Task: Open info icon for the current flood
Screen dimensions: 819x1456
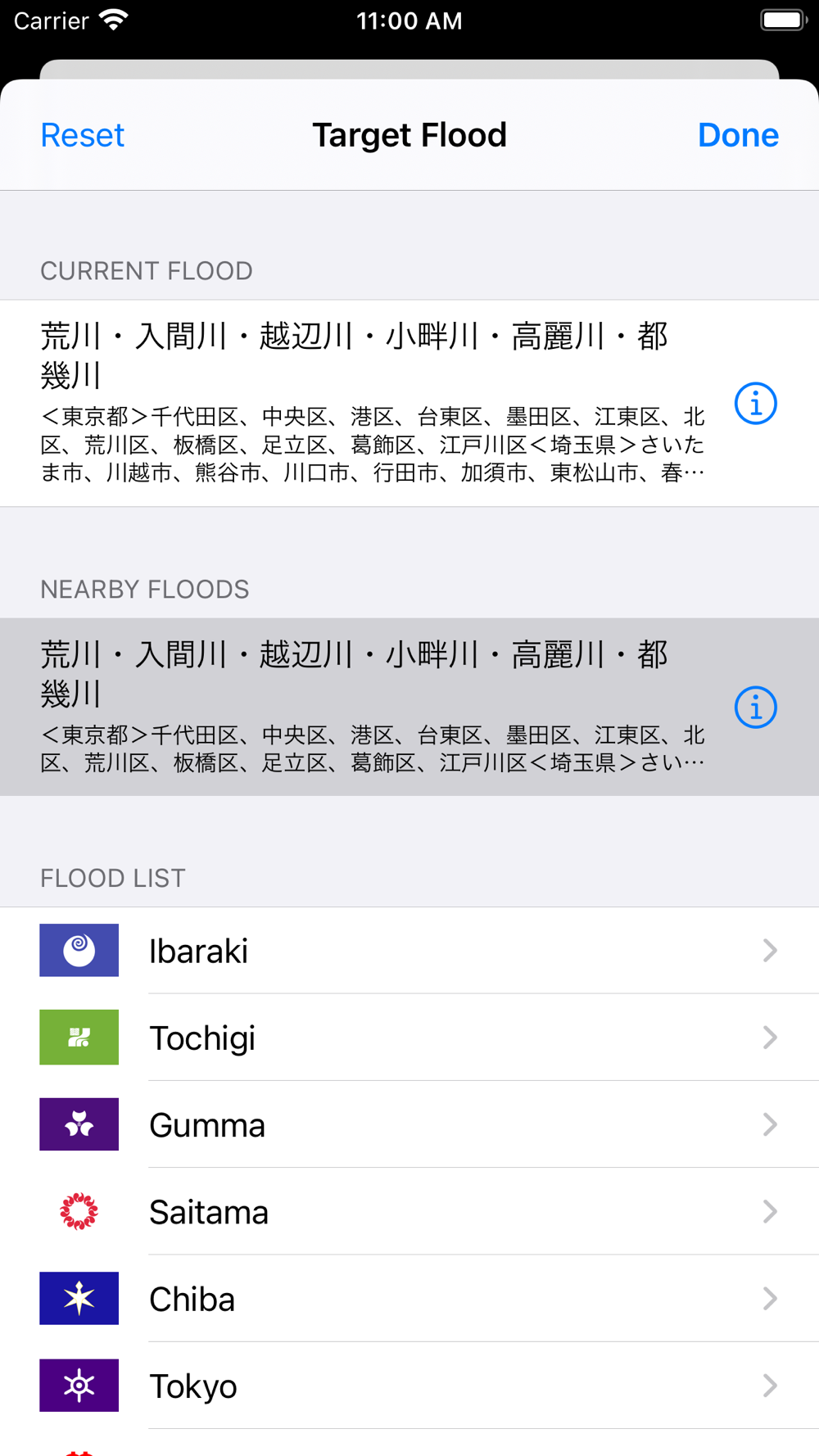Action: pyautogui.click(x=755, y=404)
